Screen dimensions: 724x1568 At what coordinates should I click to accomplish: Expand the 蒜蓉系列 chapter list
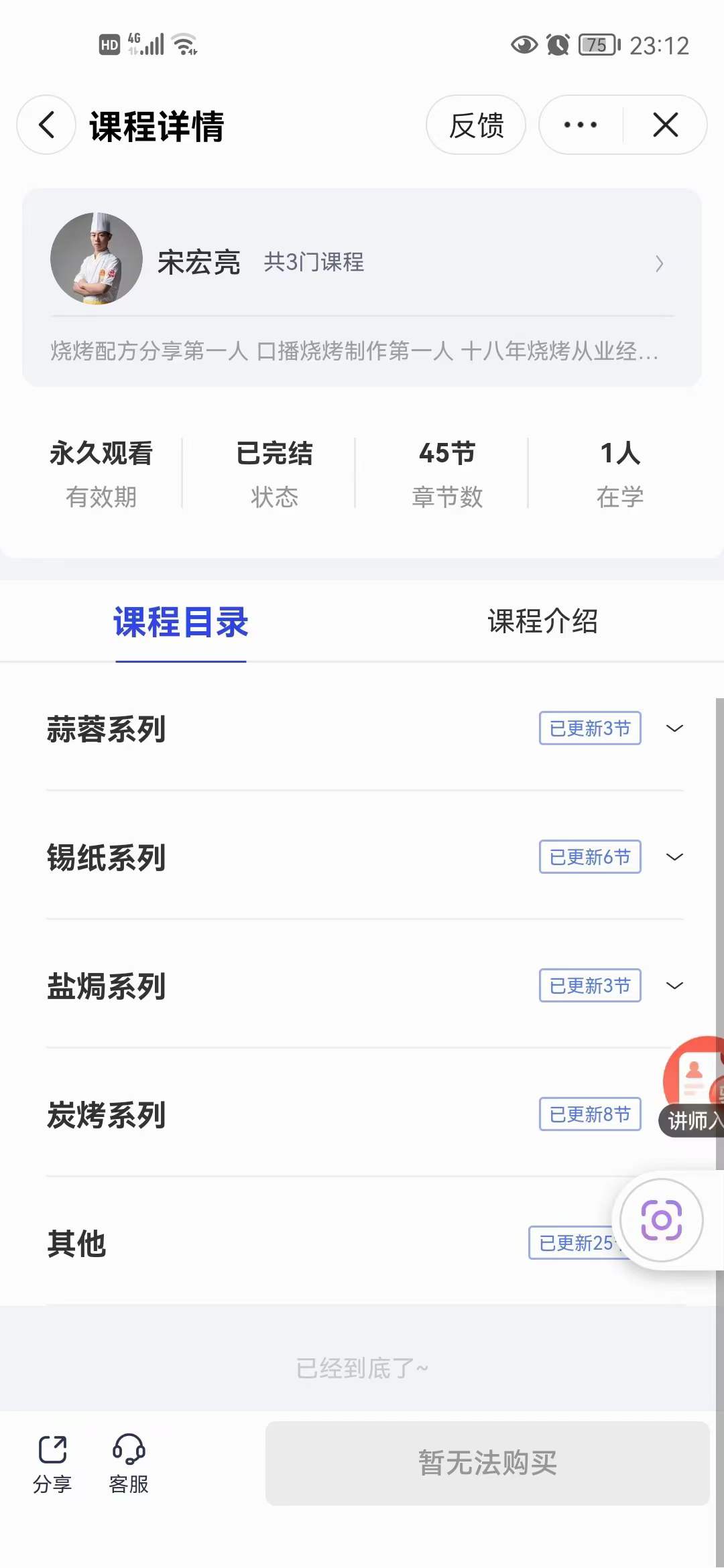click(674, 728)
